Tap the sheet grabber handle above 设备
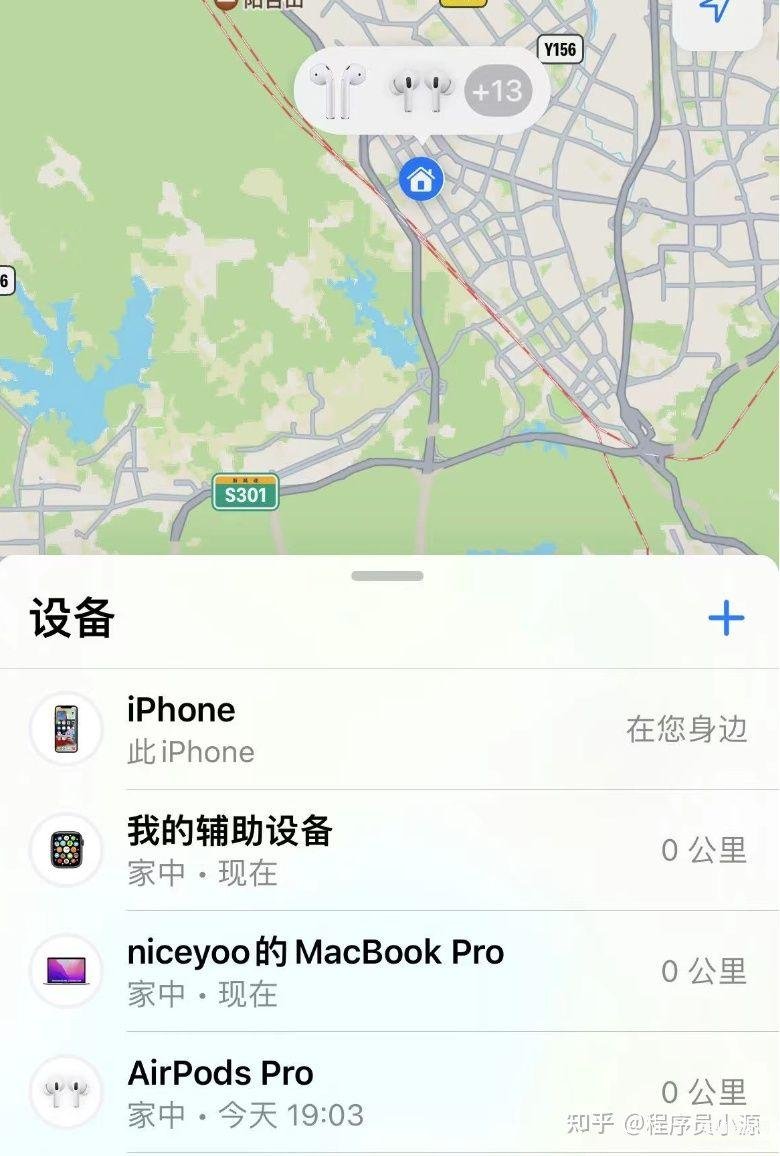Image resolution: width=780 pixels, height=1156 pixels. tap(388, 576)
